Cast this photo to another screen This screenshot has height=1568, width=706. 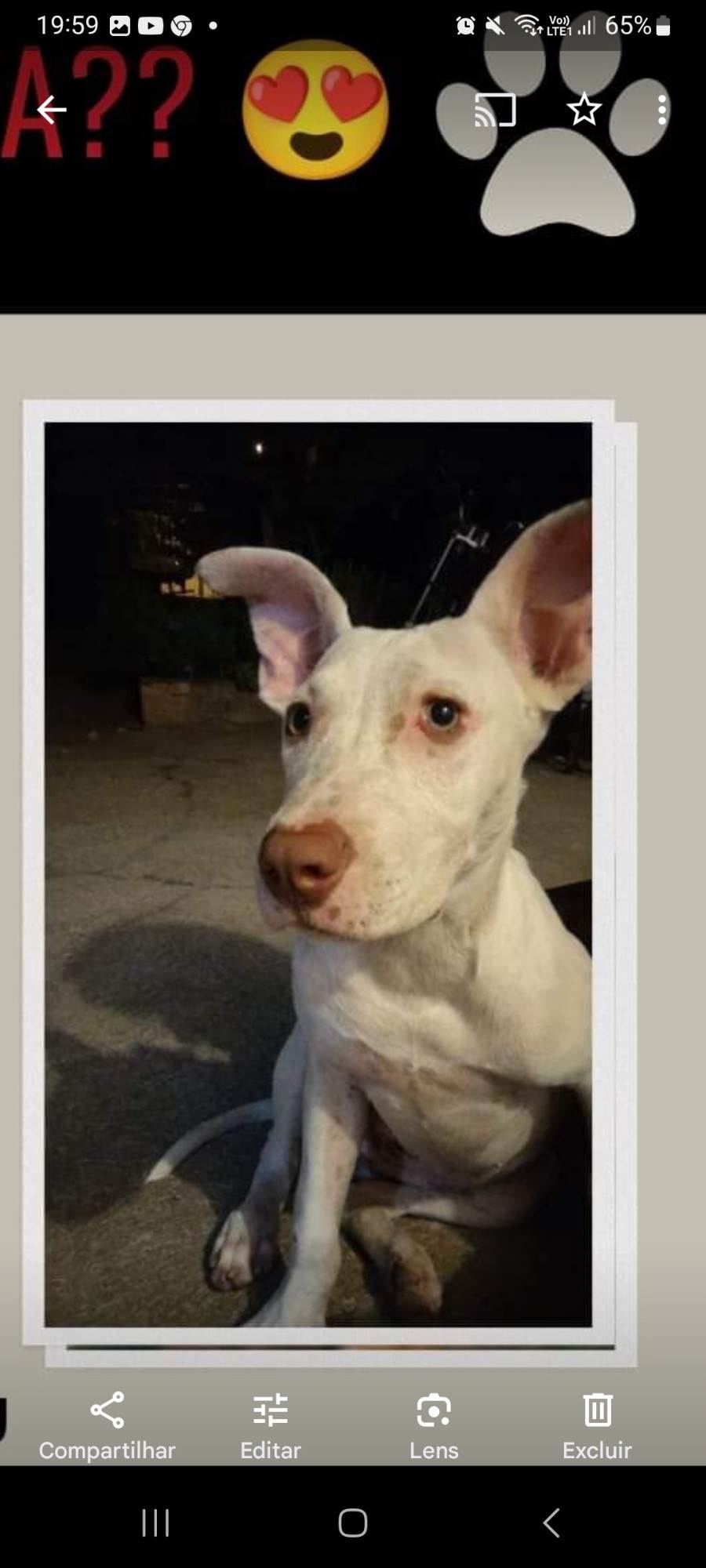495,110
